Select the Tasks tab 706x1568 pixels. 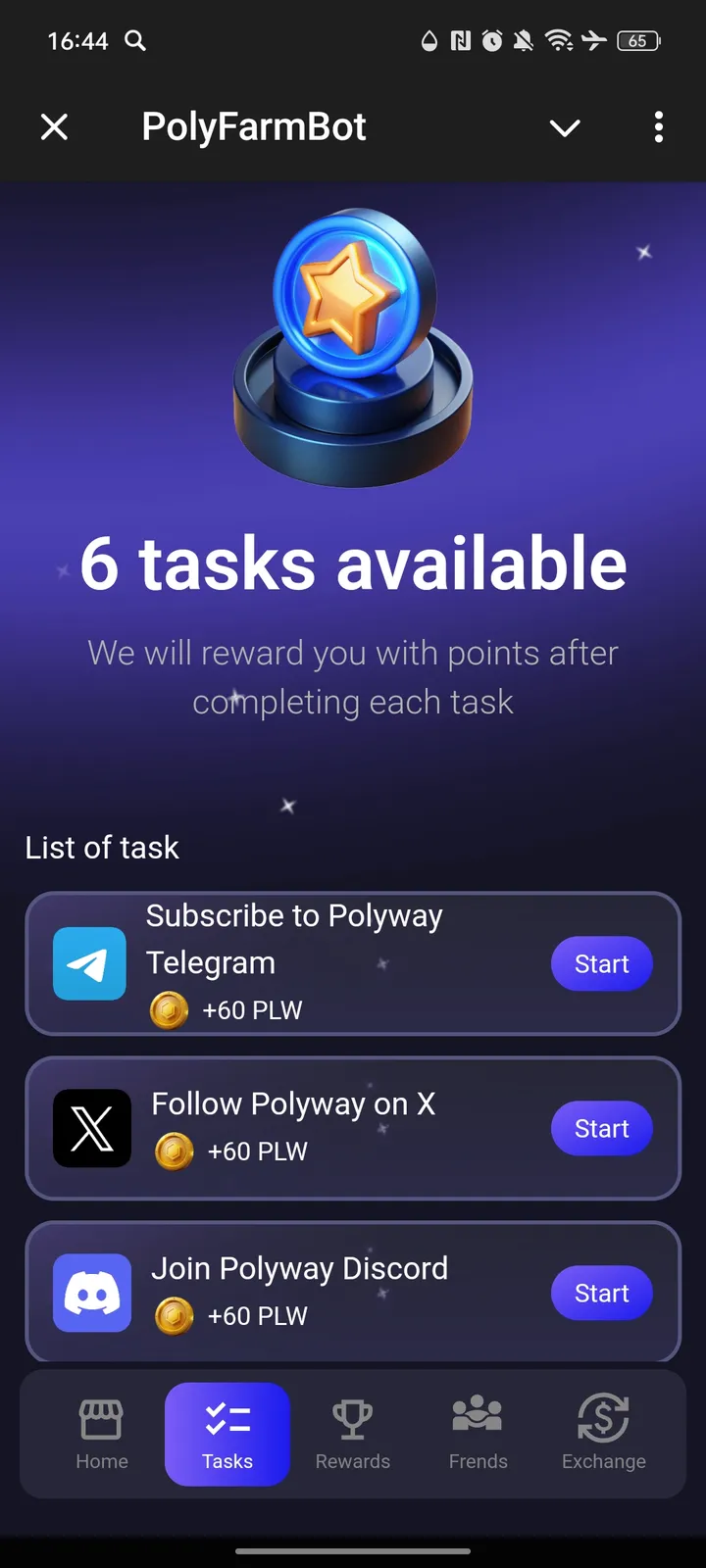tap(227, 1434)
